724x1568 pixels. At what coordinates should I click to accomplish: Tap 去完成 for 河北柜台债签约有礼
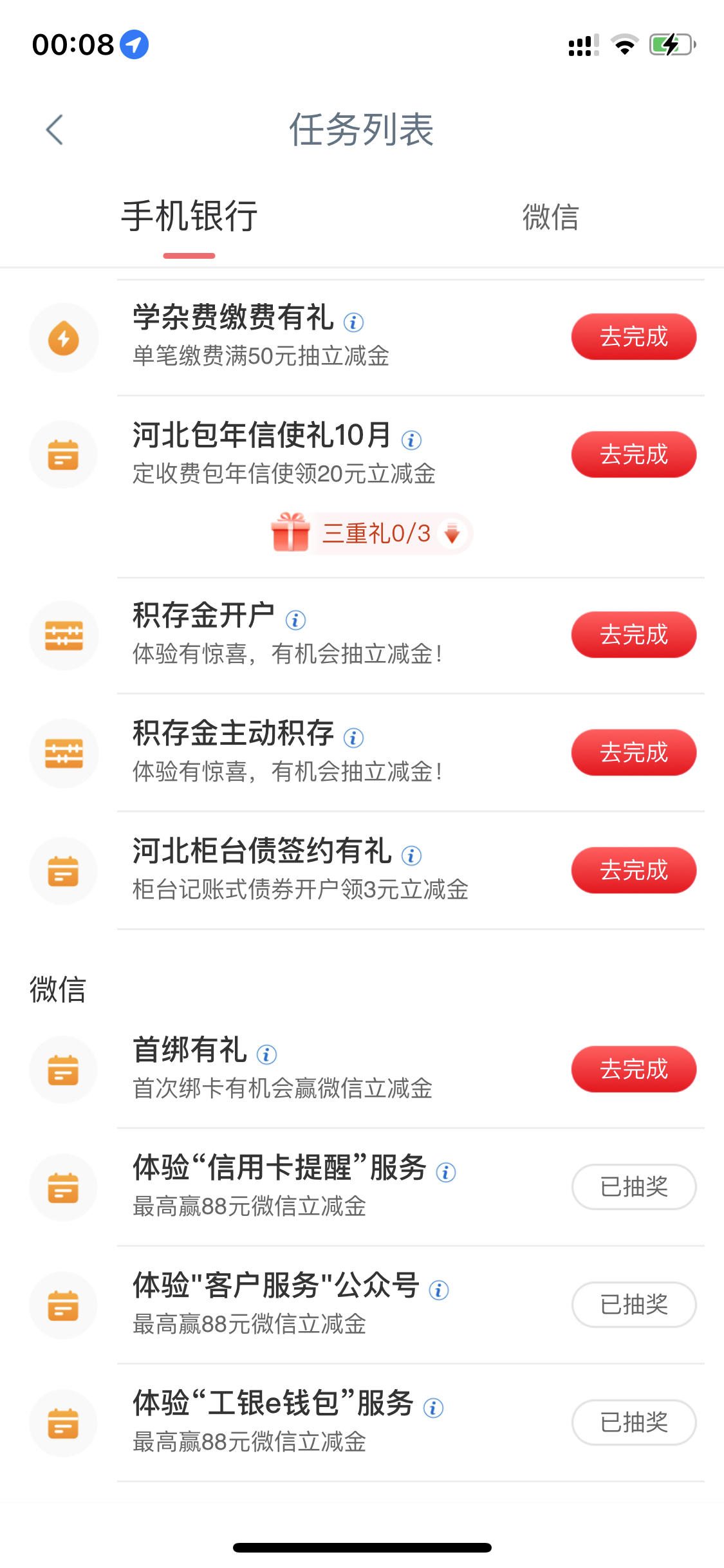(634, 870)
